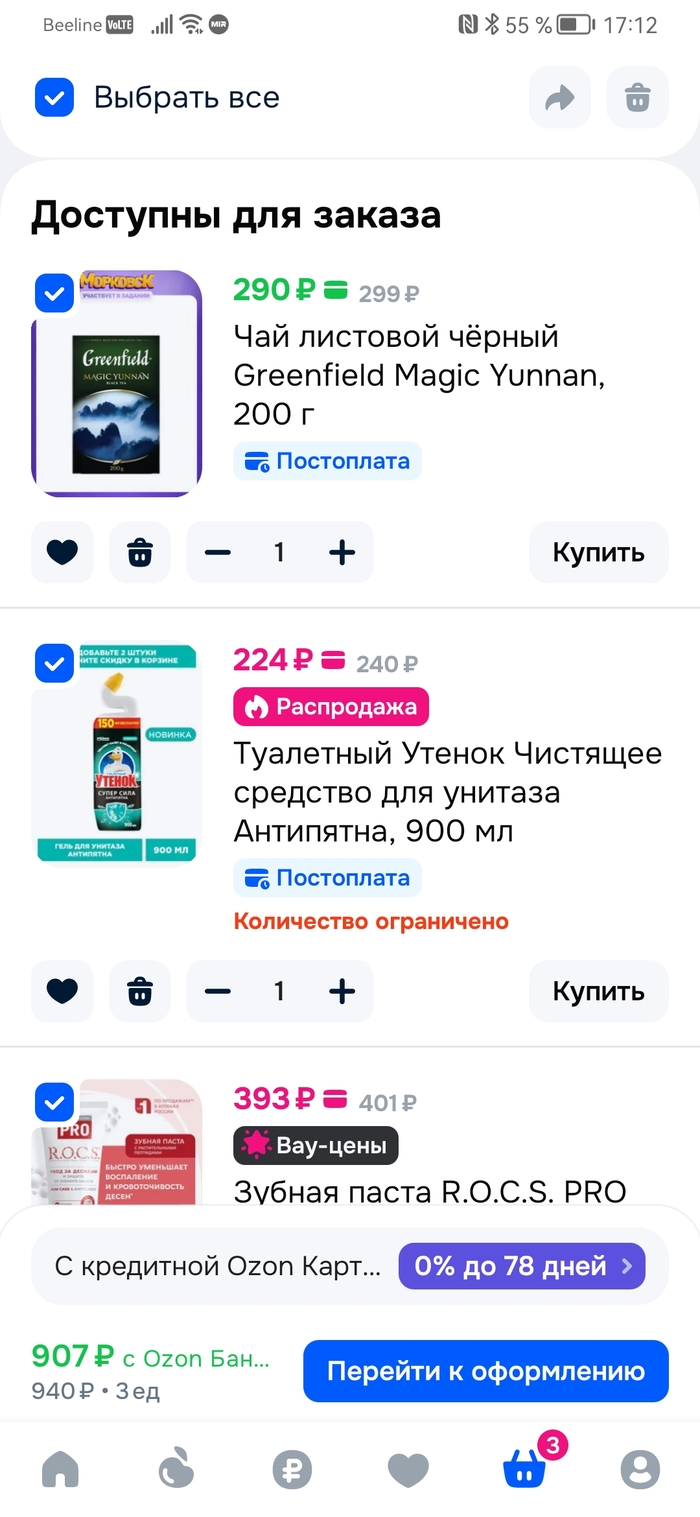Open the '0% до 78 дней' credit offer
700x1517 pixels.
(x=521, y=1266)
